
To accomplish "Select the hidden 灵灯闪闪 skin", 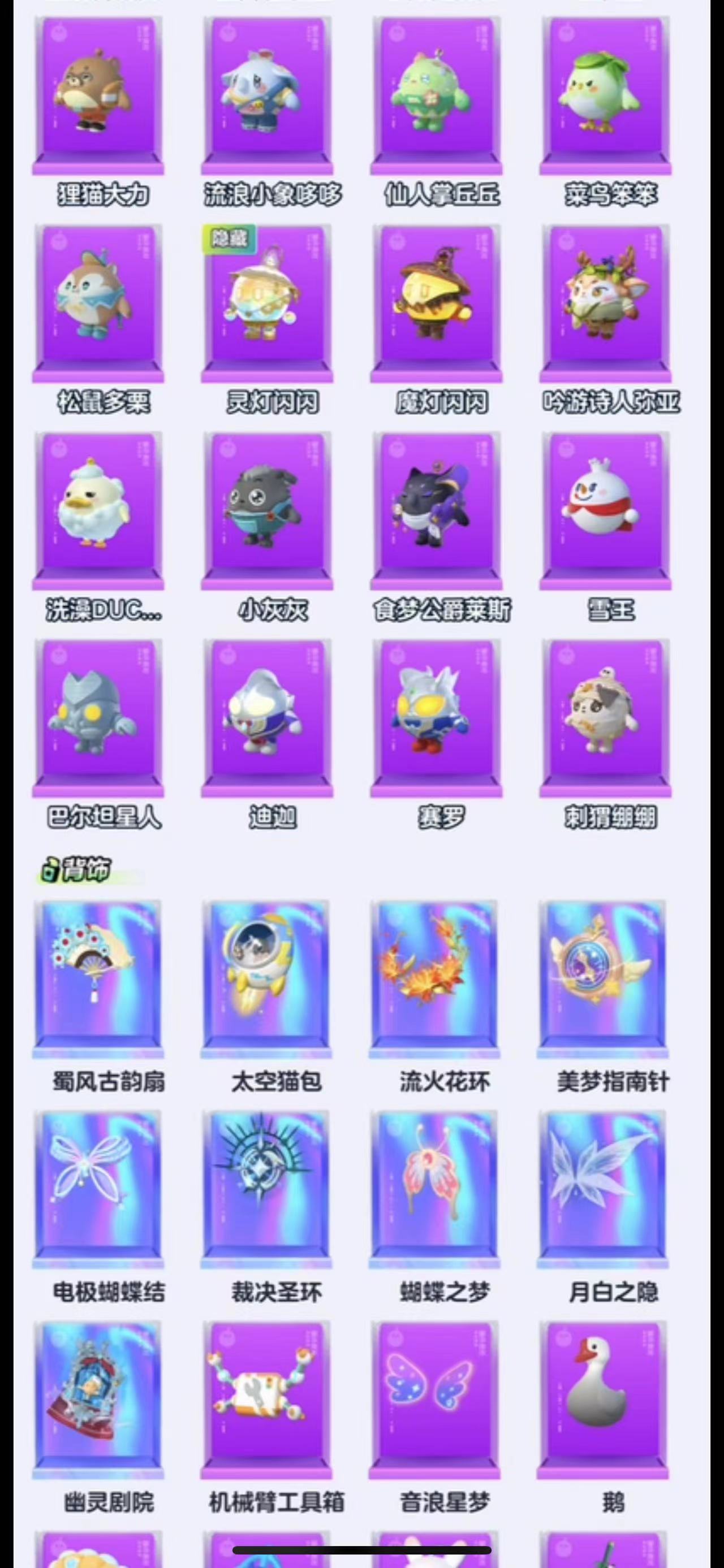I will (x=268, y=304).
